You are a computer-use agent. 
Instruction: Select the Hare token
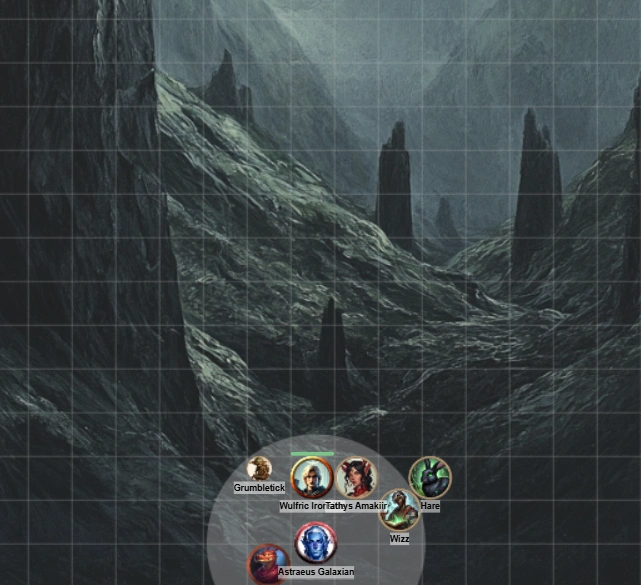point(430,478)
